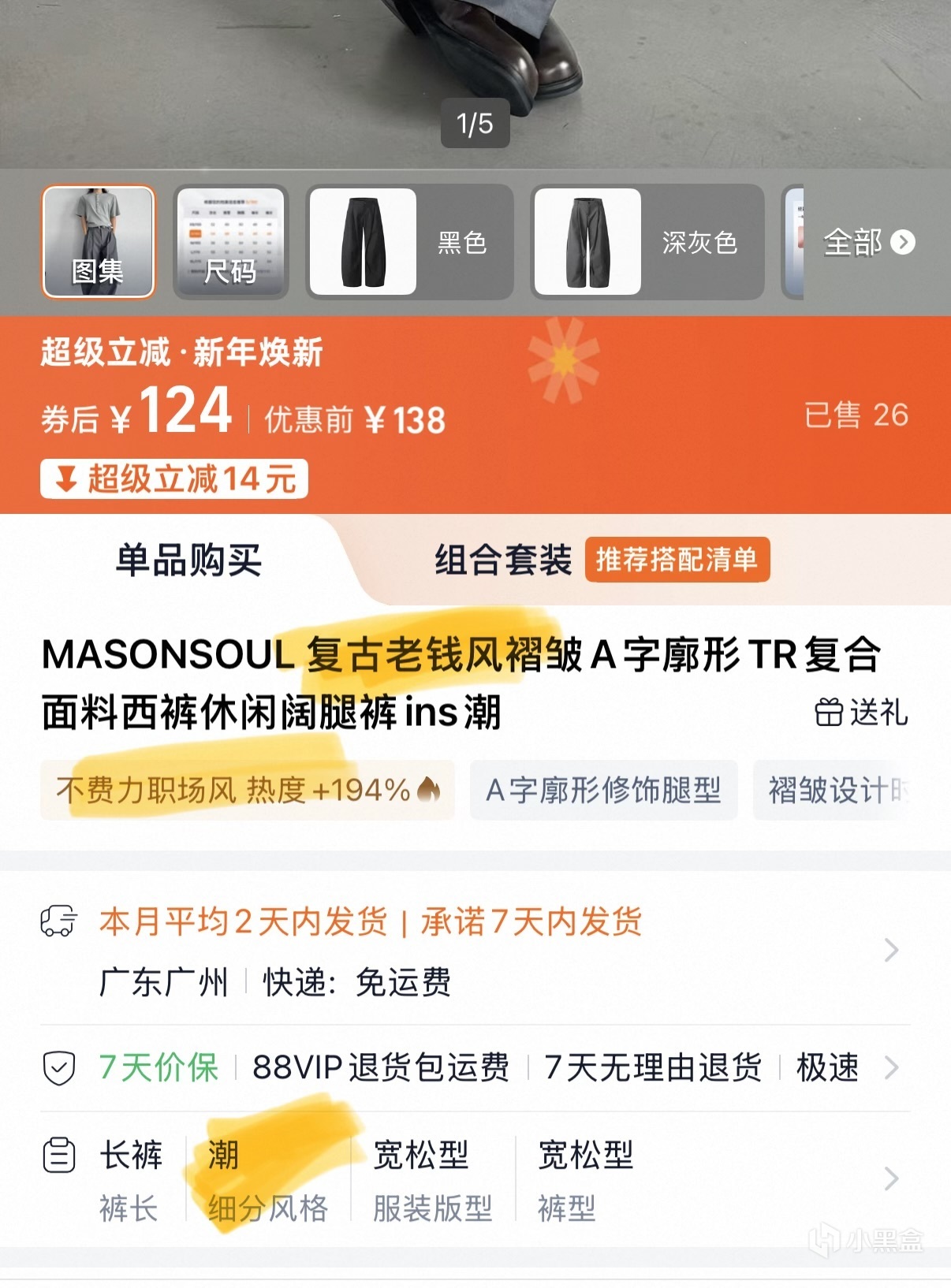Open the 不费力职场风 热度 tag
Image resolution: width=951 pixels, height=1288 pixels.
[248, 790]
